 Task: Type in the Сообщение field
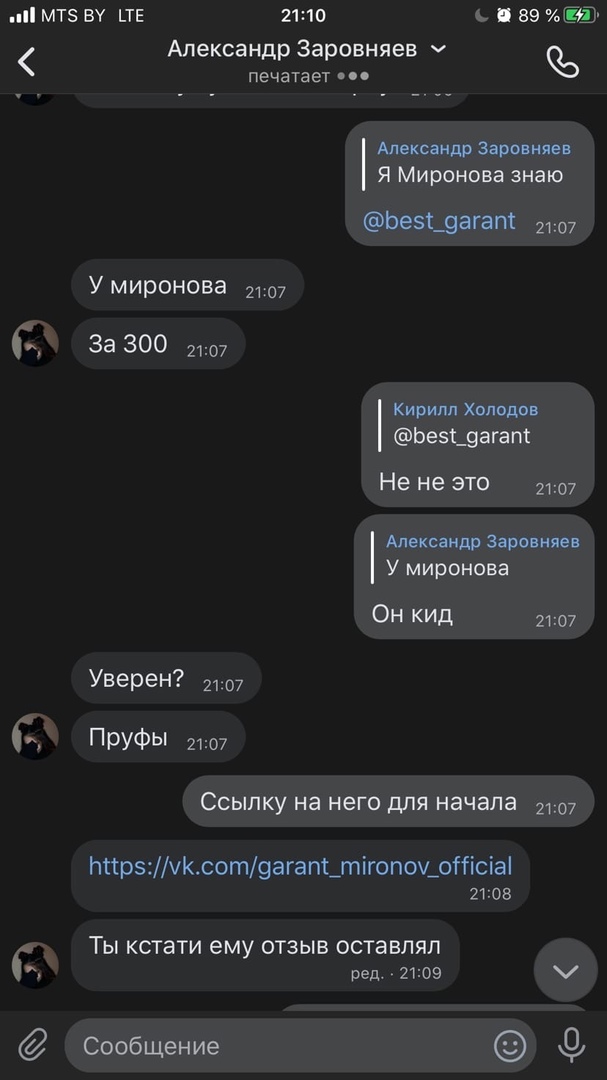280,1046
